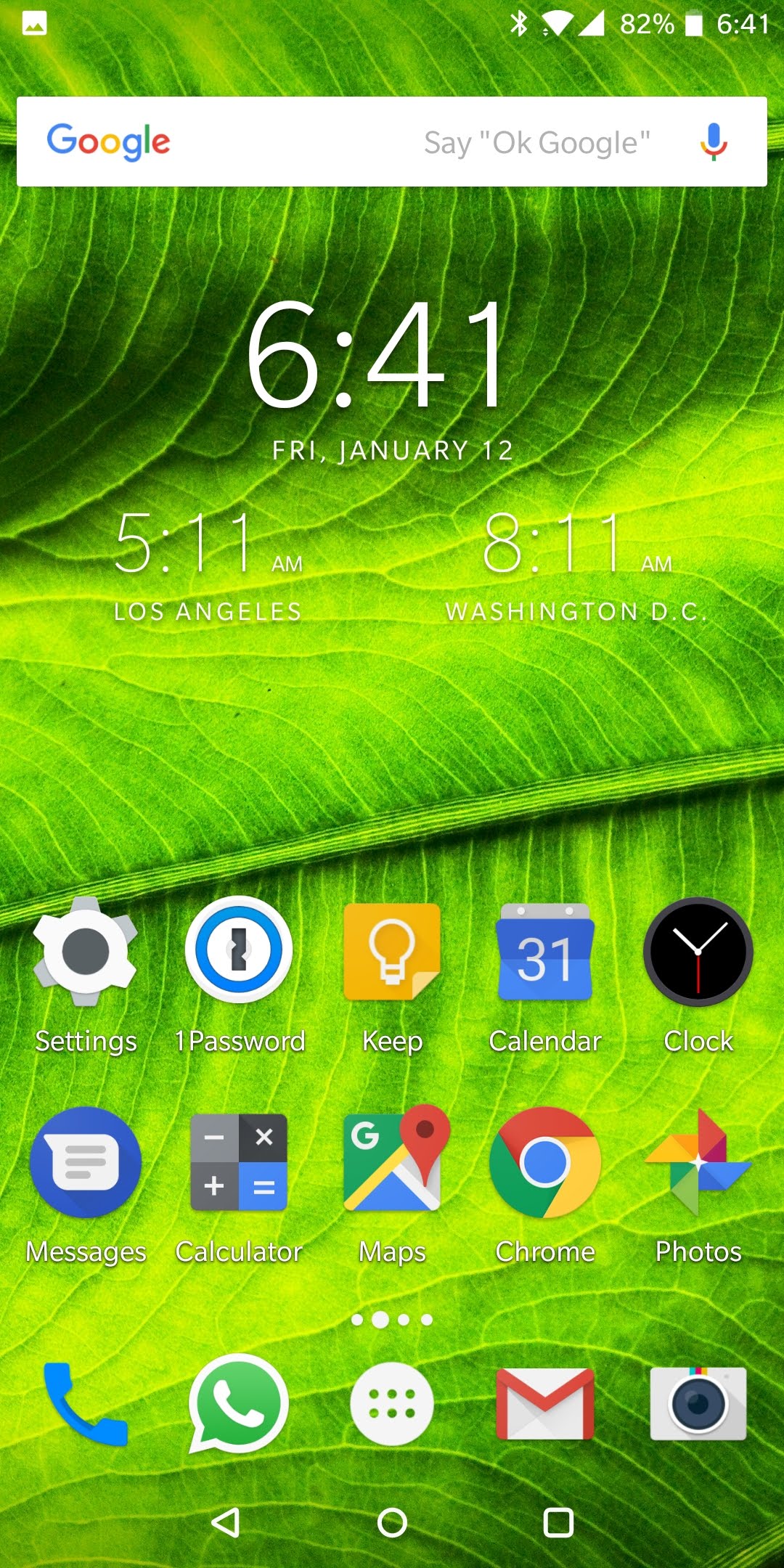Launch the Clock app

698,952
